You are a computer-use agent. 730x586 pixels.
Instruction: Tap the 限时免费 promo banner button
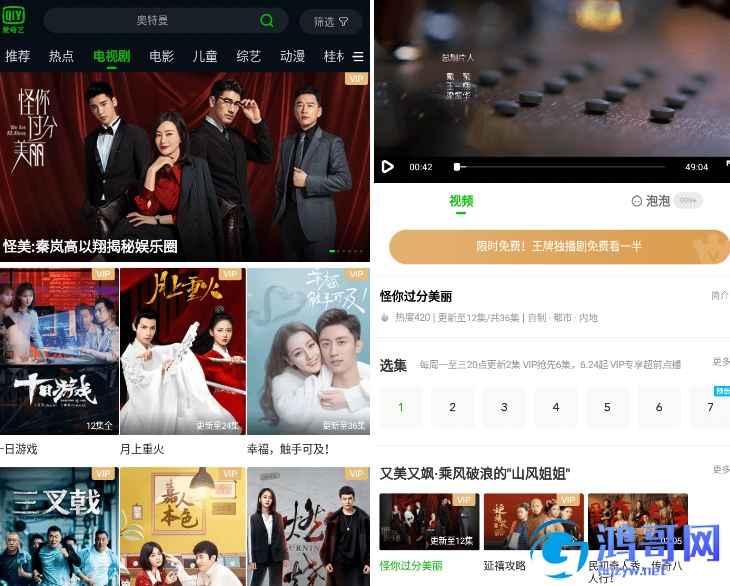pyautogui.click(x=558, y=247)
